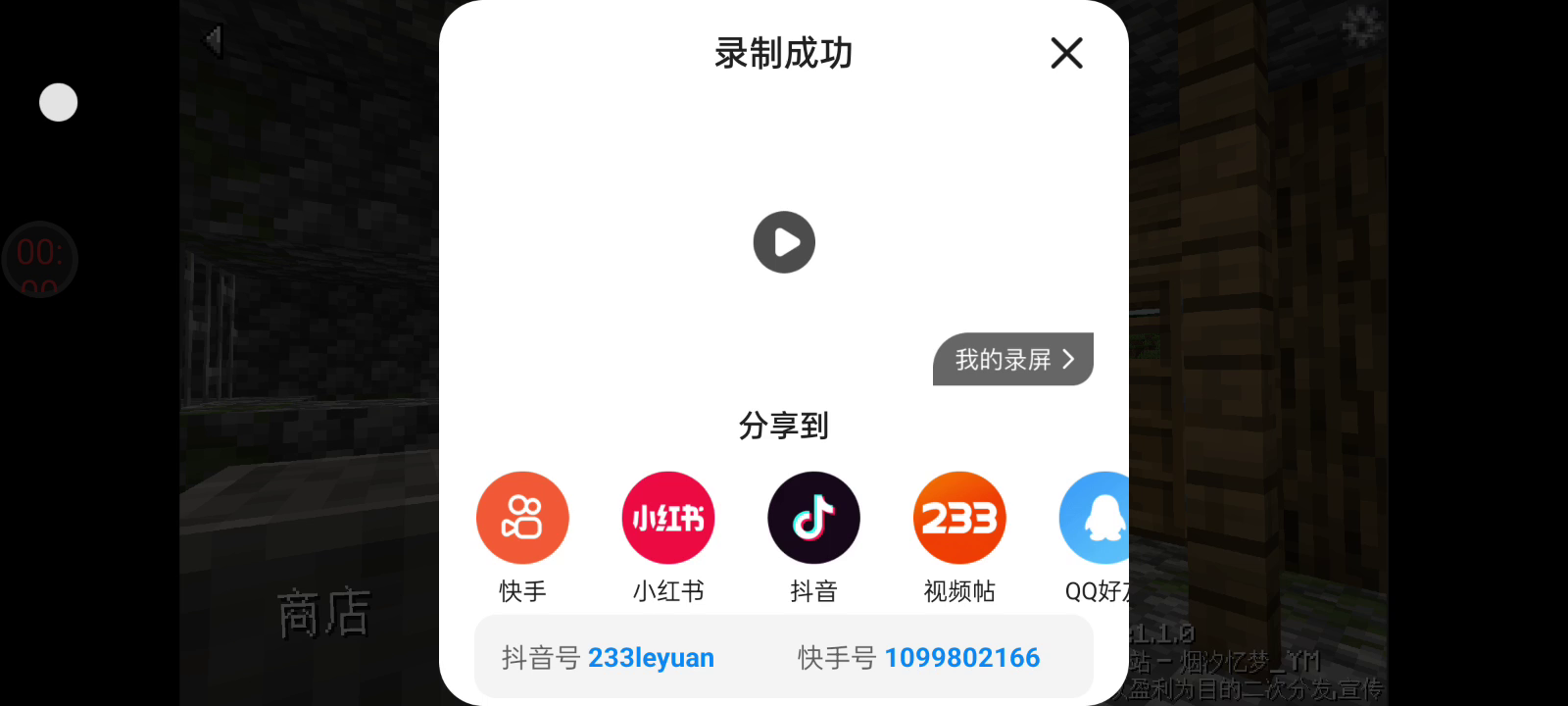This screenshot has width=1568, height=706.
Task: Open 我的录屏 recordings list
Action: [x=1013, y=360]
